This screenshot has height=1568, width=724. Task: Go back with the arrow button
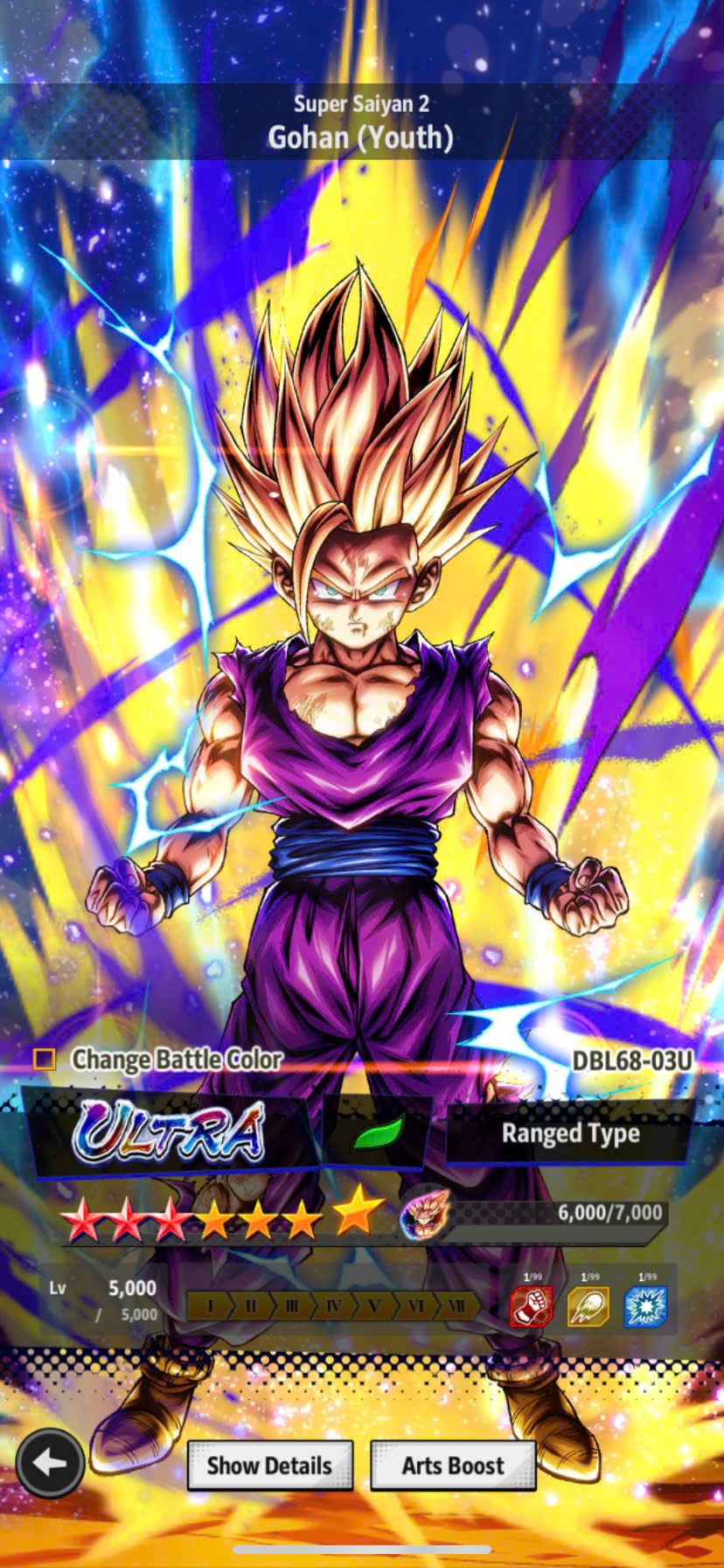[x=50, y=1463]
